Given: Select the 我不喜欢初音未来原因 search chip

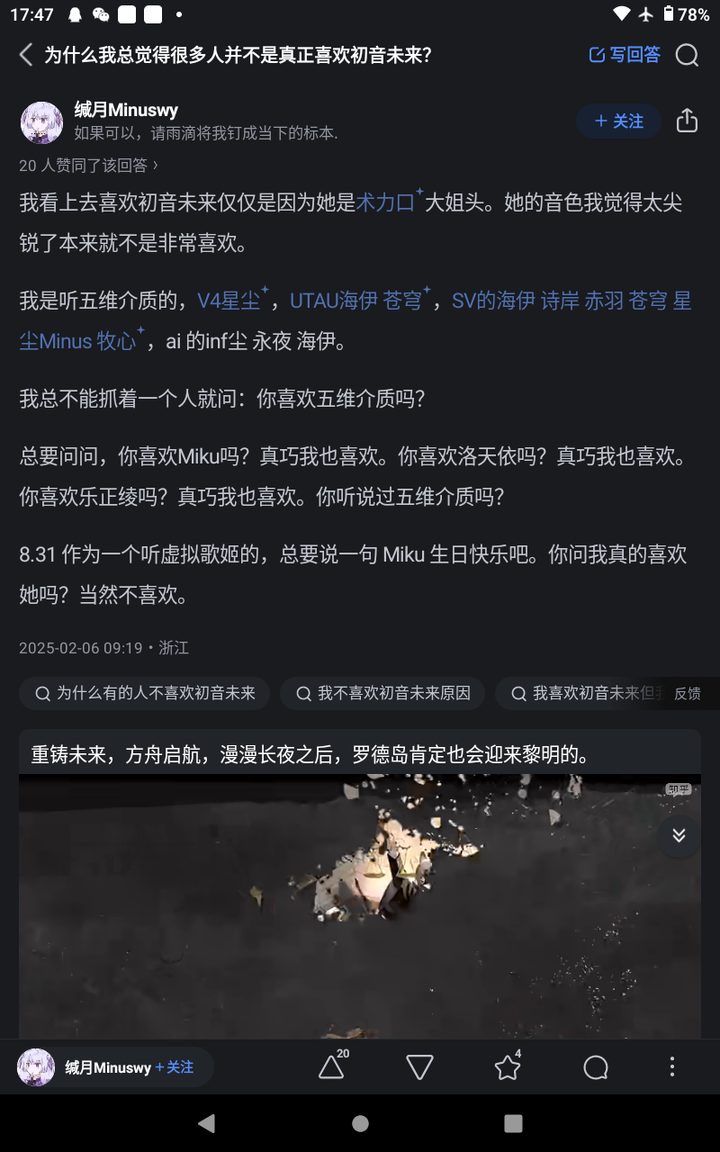Looking at the screenshot, I should click(382, 693).
